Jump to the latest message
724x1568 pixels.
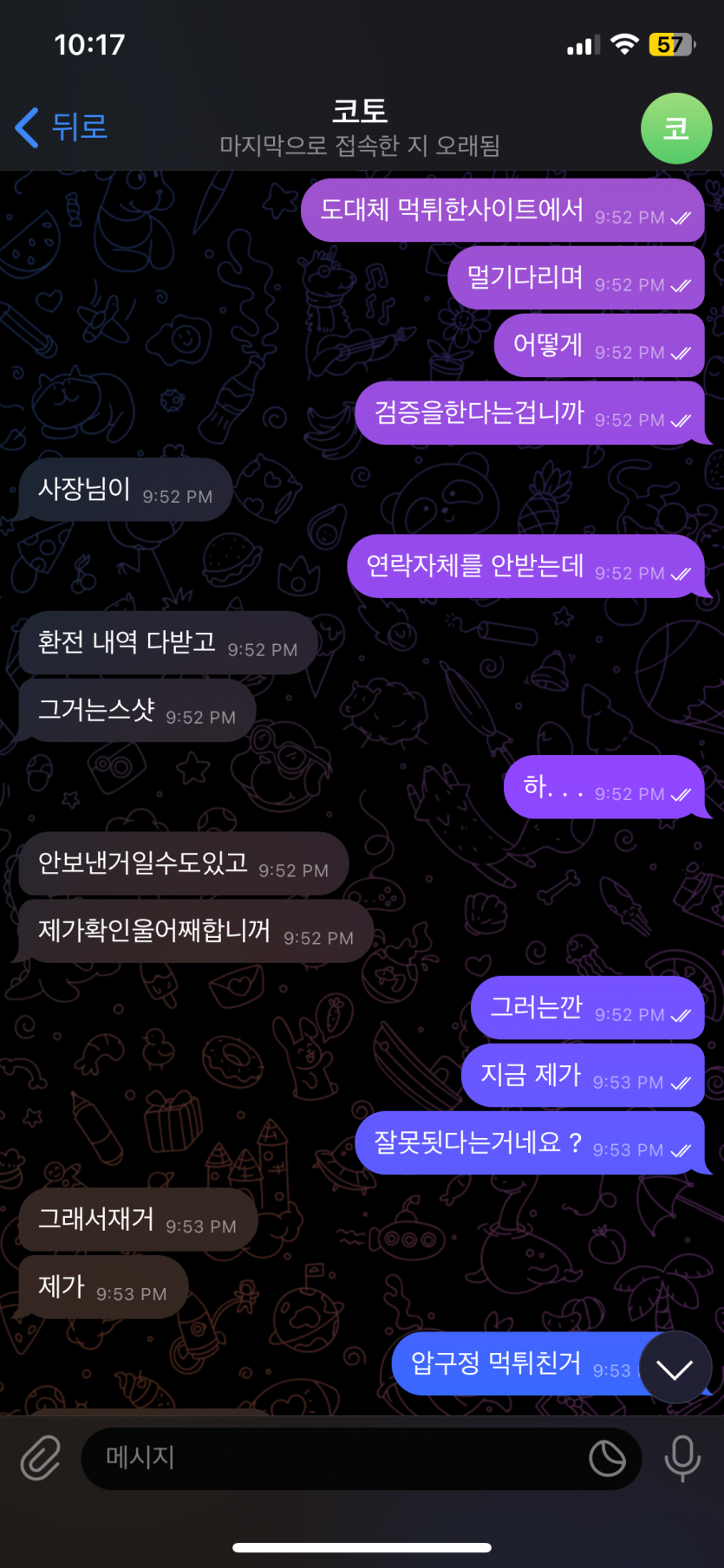pyautogui.click(x=675, y=1369)
